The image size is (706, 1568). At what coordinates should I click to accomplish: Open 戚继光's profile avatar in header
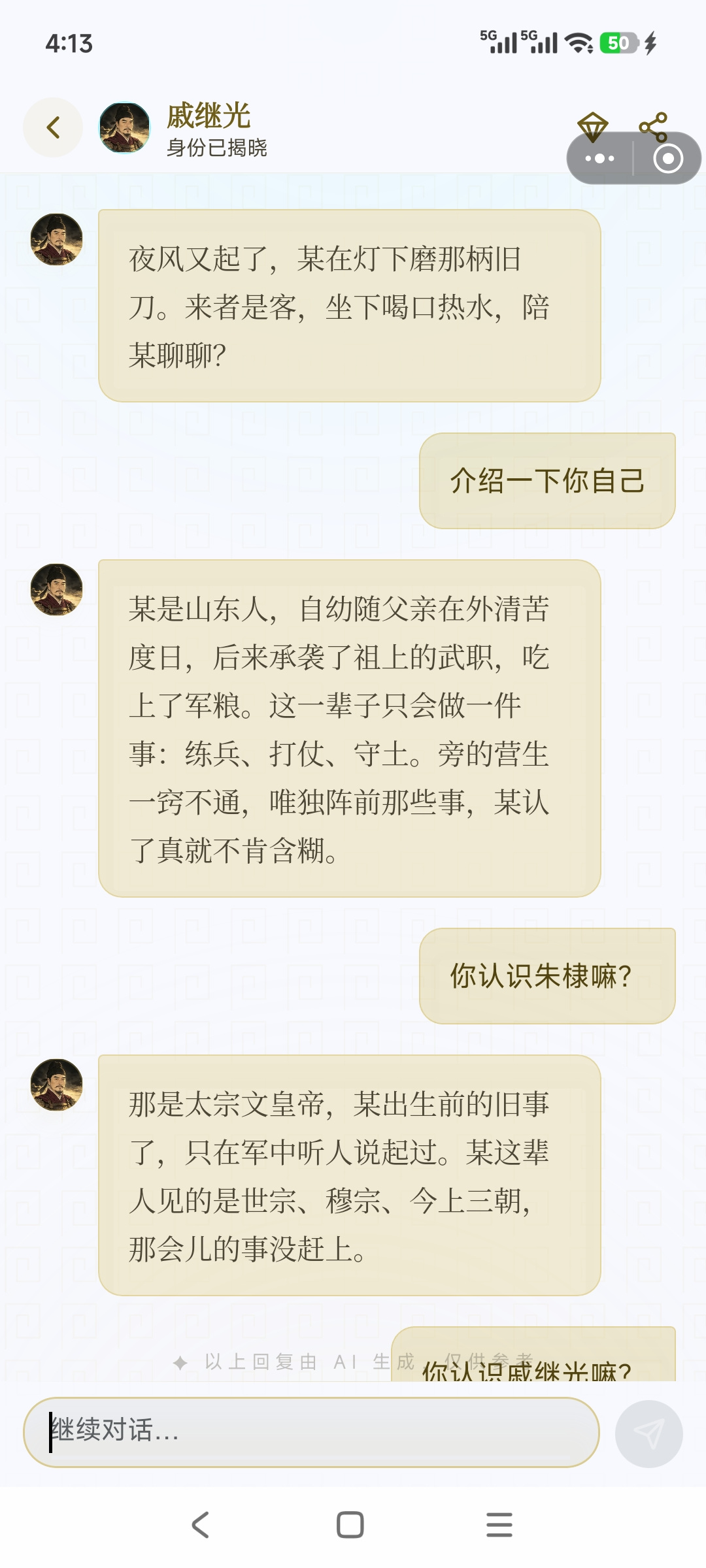(x=124, y=127)
